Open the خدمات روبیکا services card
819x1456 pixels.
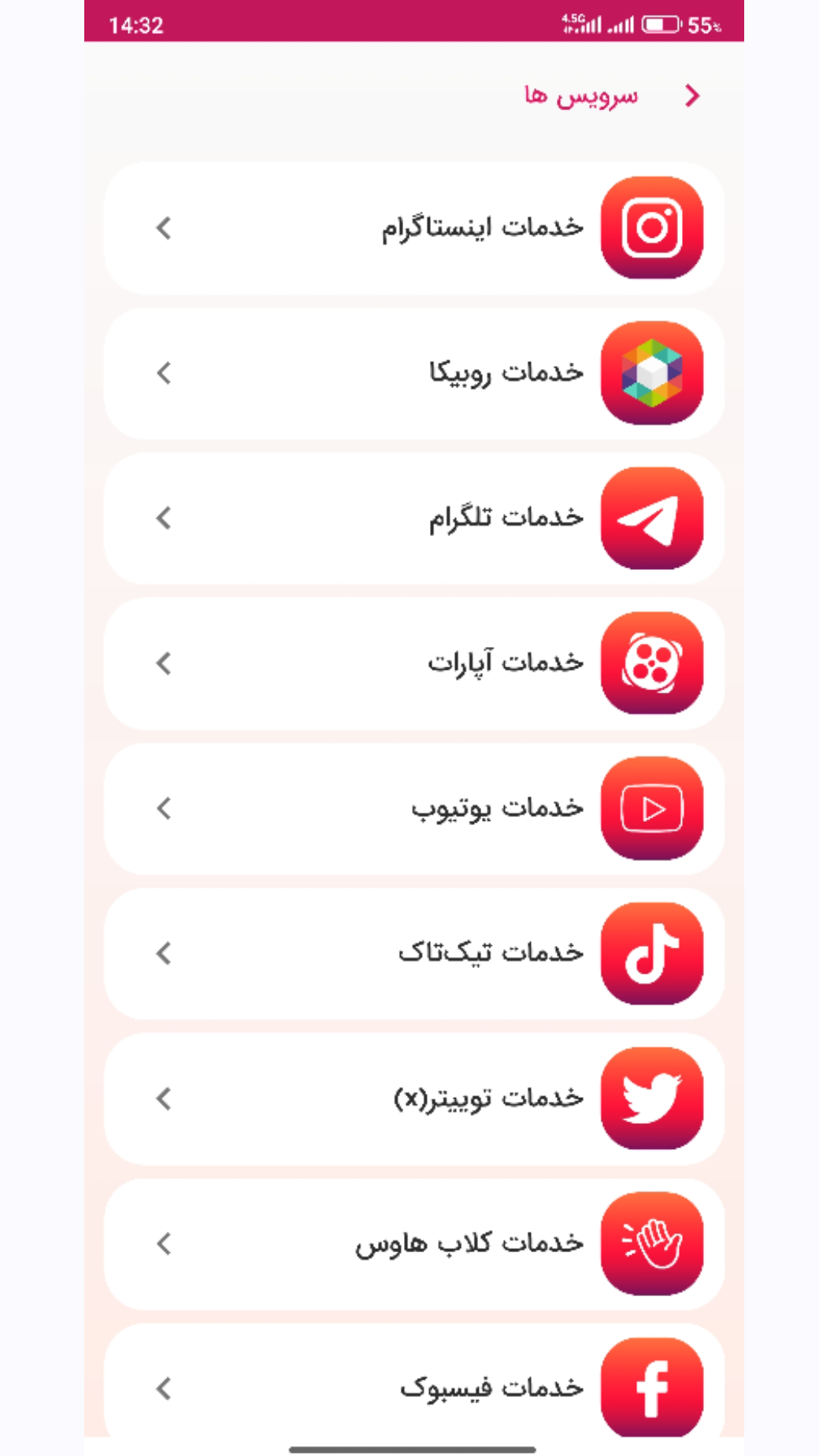point(409,372)
